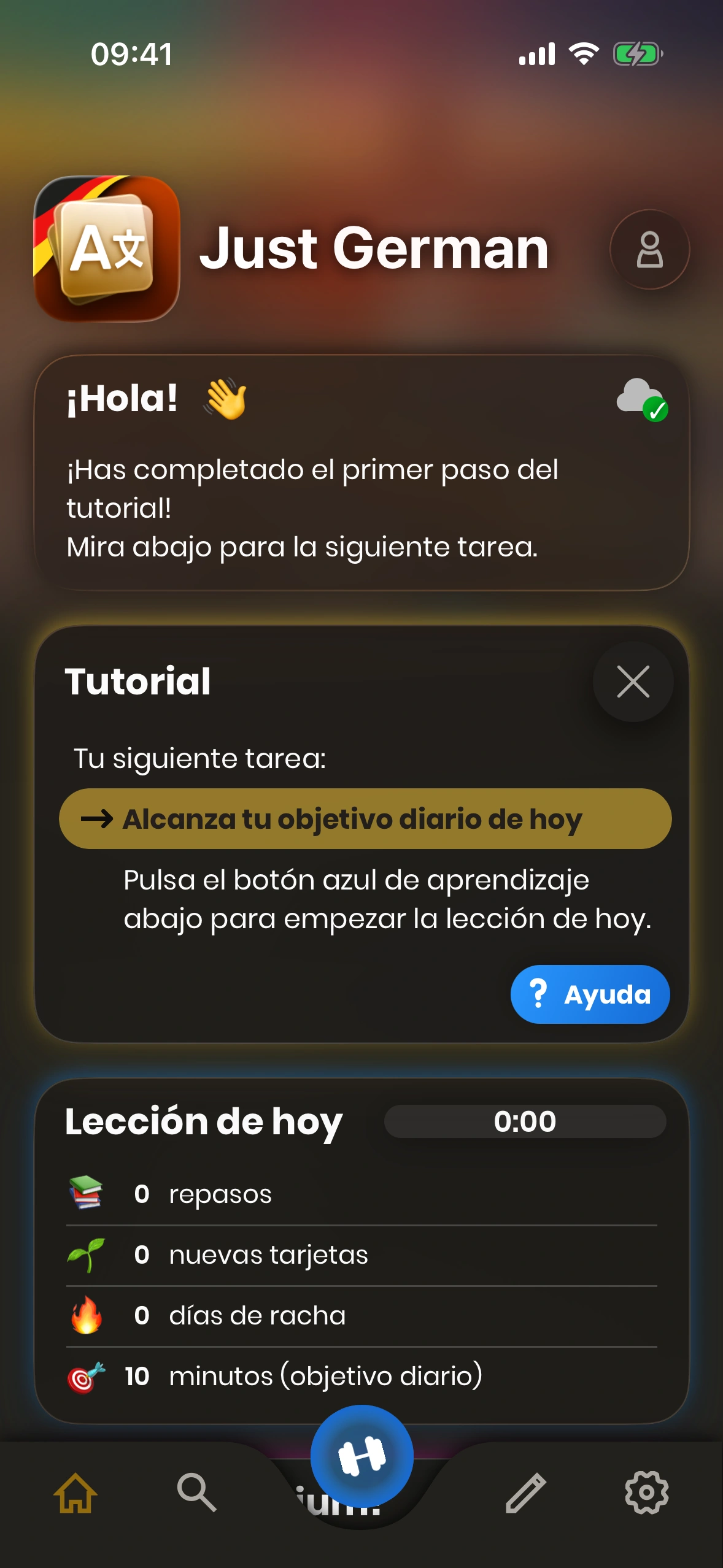This screenshot has height=1568, width=723.
Task: Dismiss the Tutorial card
Action: (x=633, y=682)
